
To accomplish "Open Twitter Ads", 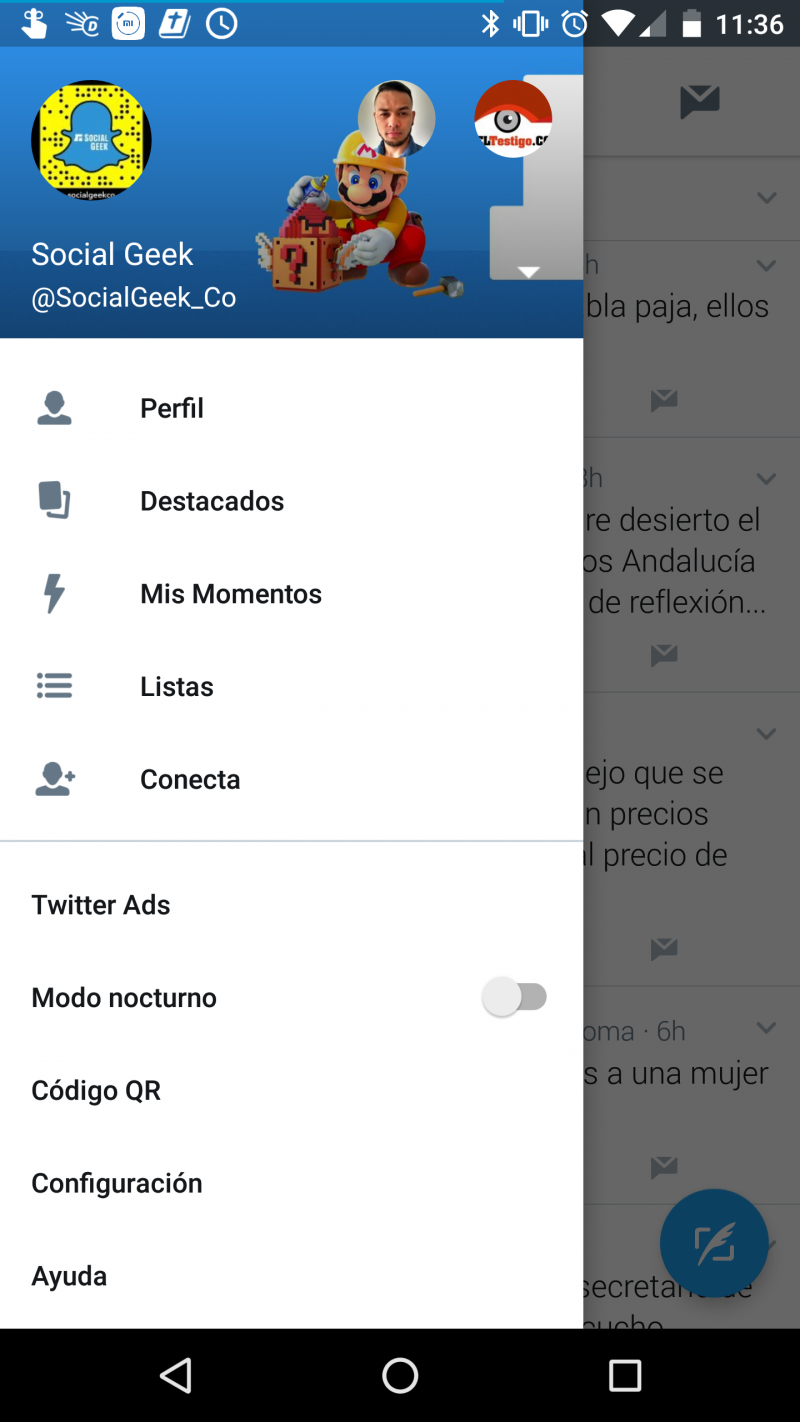I will (291, 905).
